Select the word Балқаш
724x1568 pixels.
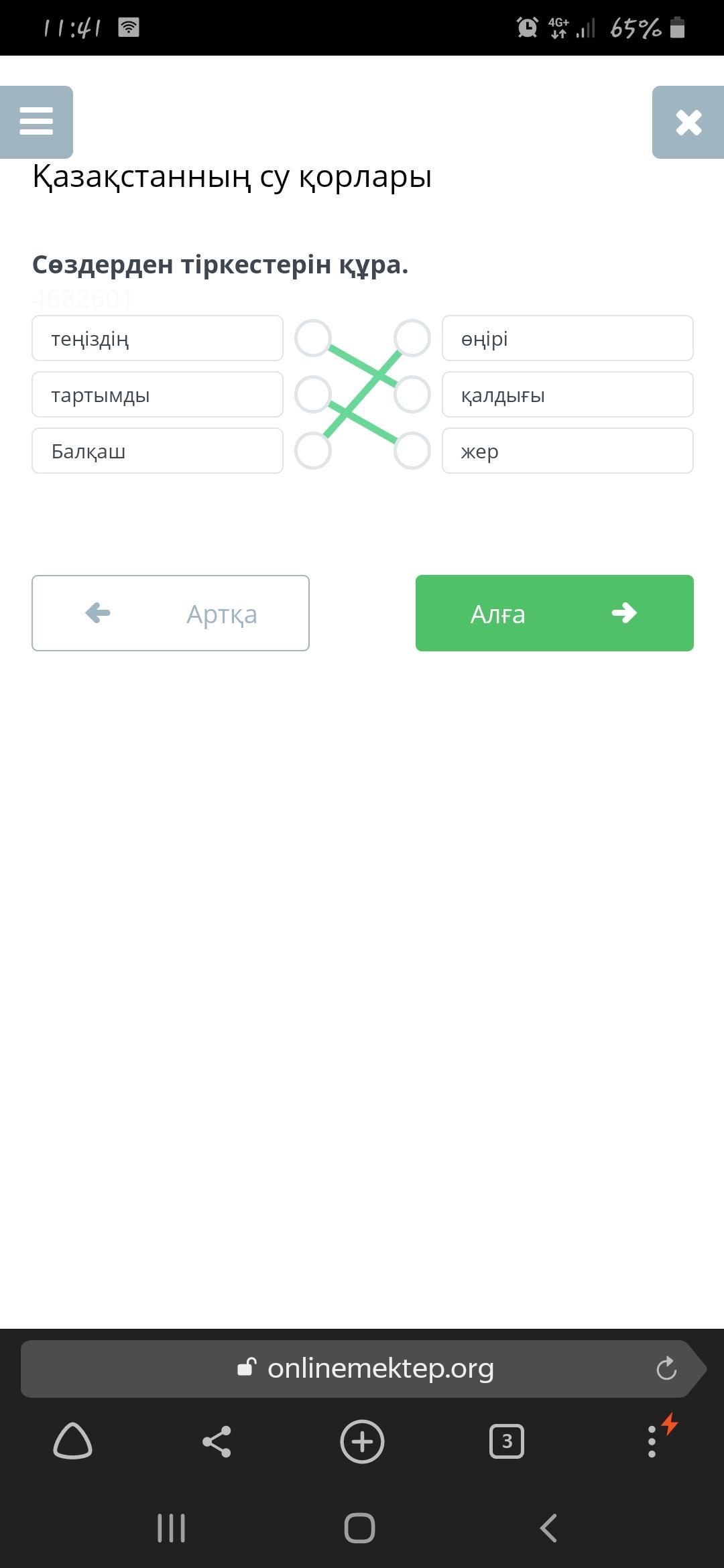coord(158,451)
